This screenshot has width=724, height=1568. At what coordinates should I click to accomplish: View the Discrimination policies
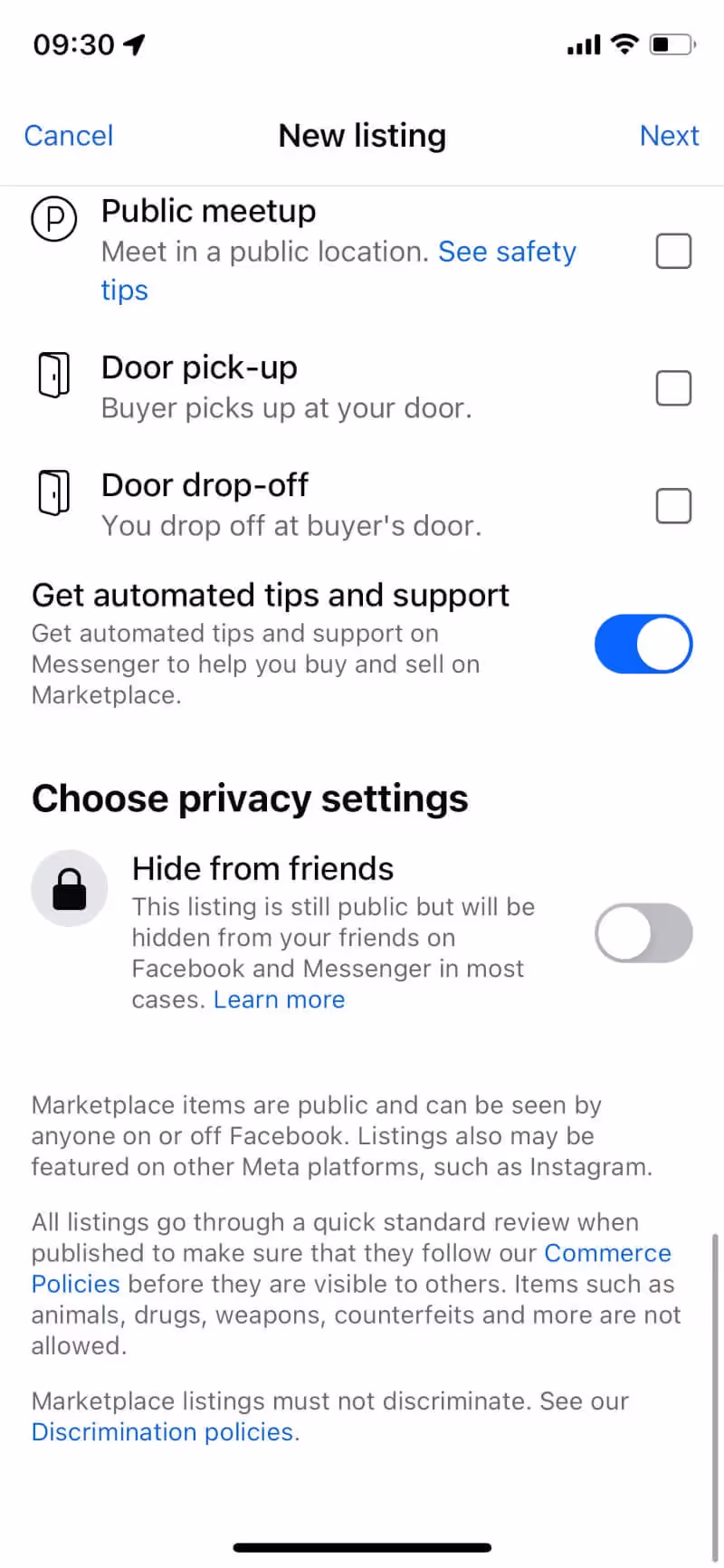163,1432
